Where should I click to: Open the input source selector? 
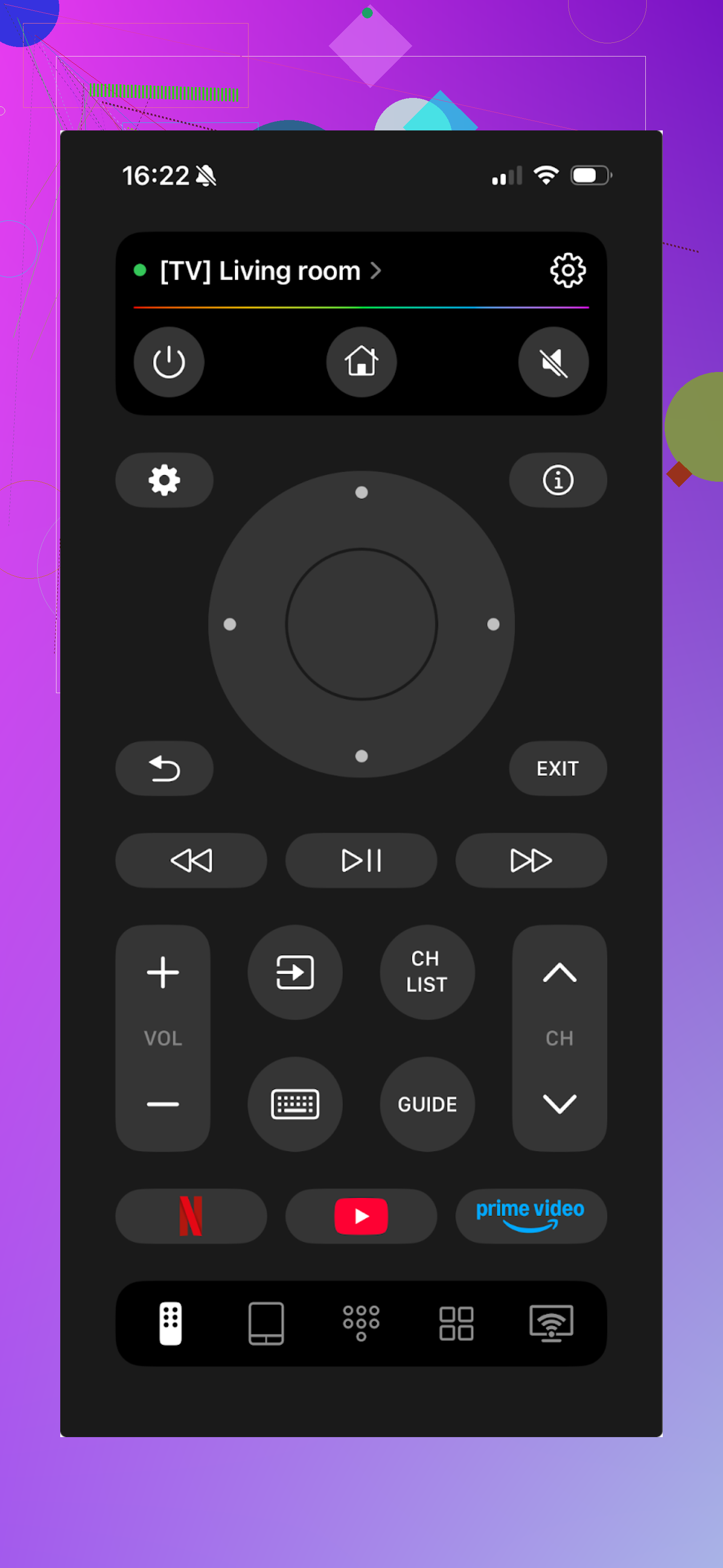(295, 972)
